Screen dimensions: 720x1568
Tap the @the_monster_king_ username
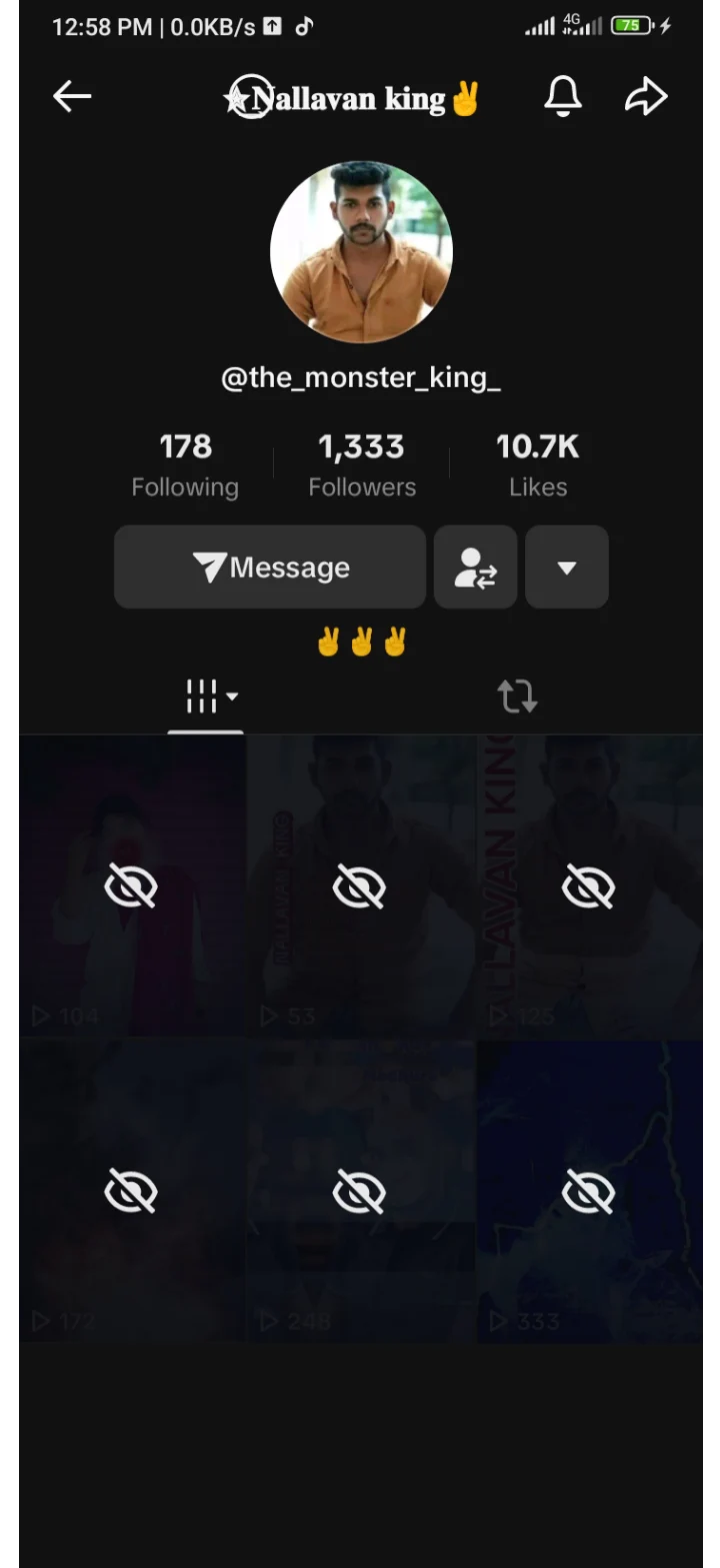(x=361, y=377)
